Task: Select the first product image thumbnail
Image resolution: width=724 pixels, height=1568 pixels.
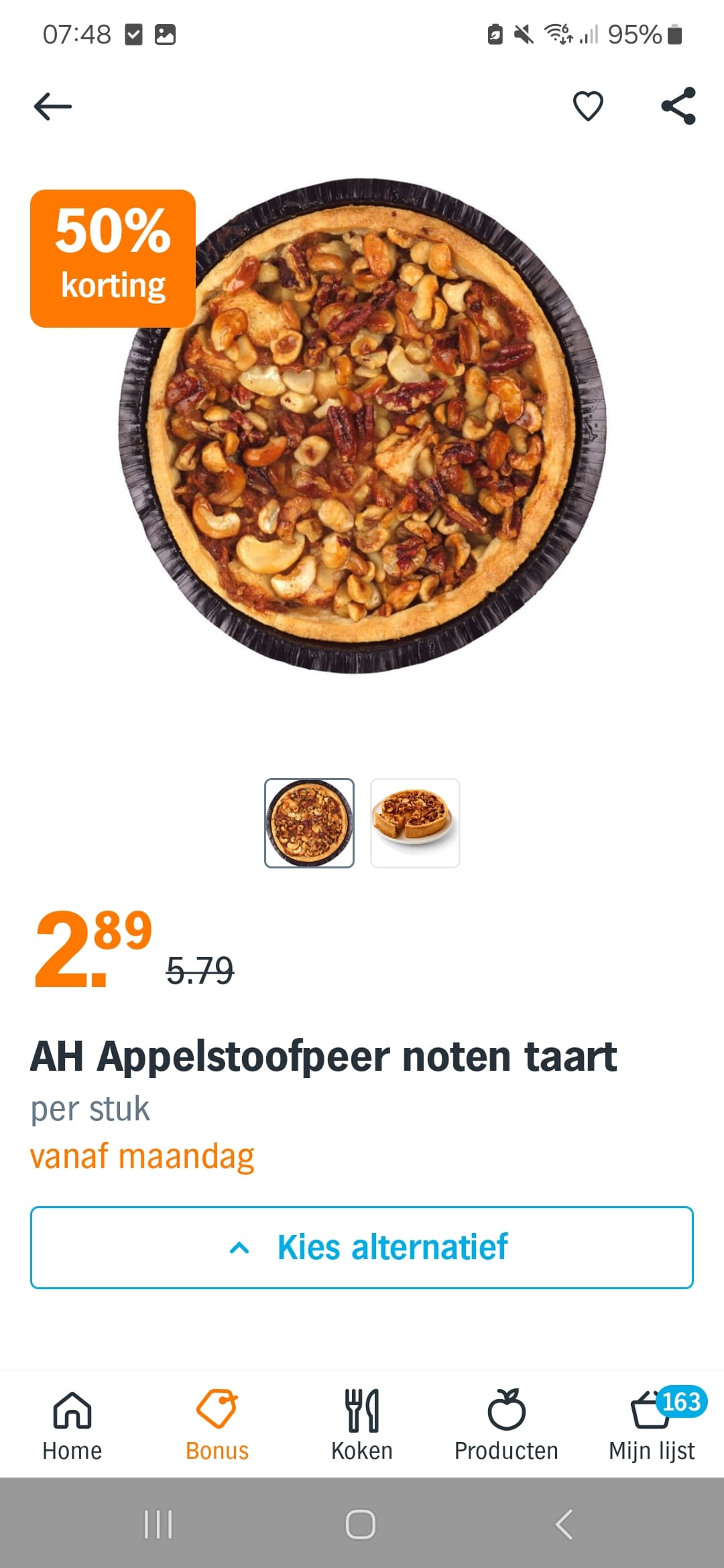Action: [309, 823]
